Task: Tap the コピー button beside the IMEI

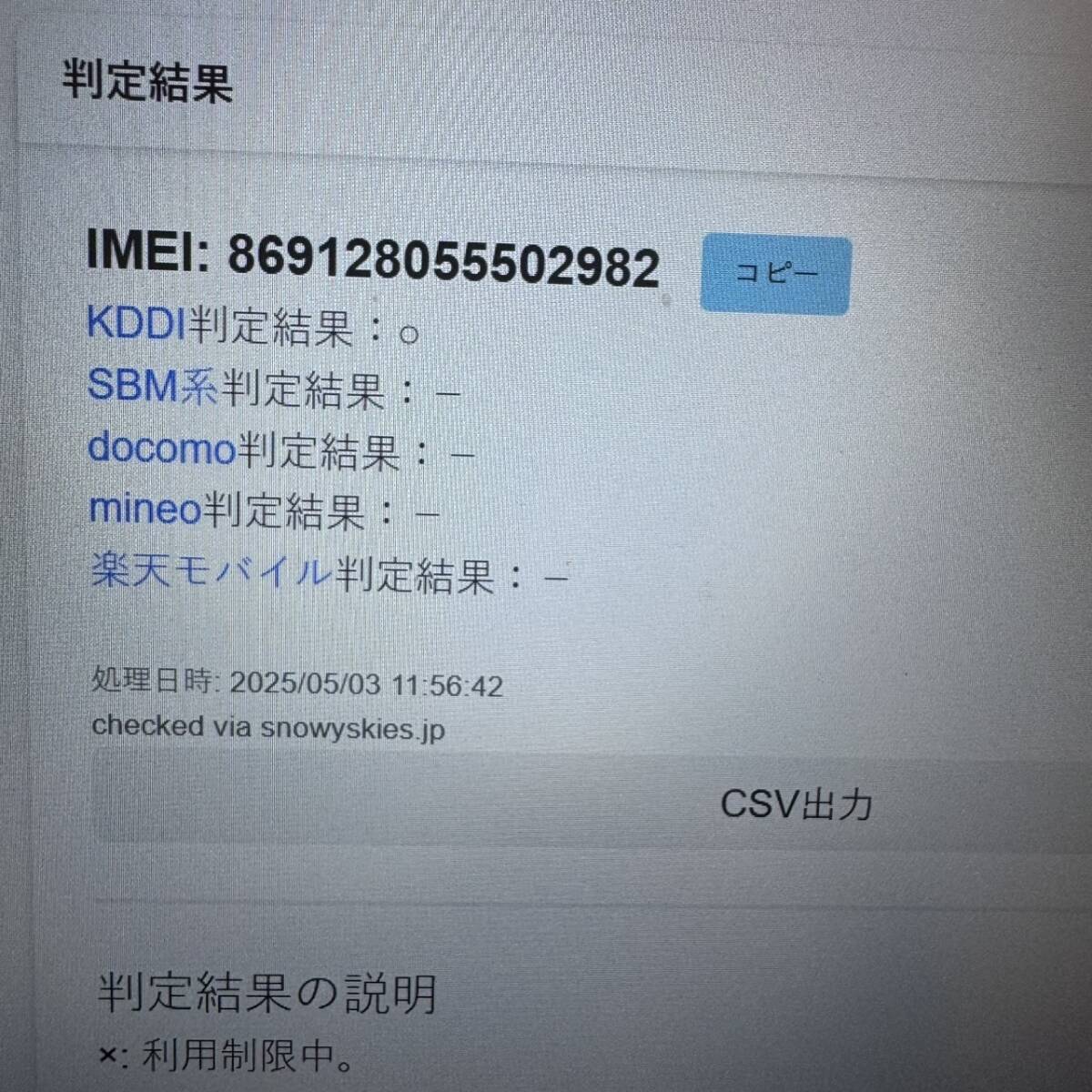Action: tap(775, 274)
